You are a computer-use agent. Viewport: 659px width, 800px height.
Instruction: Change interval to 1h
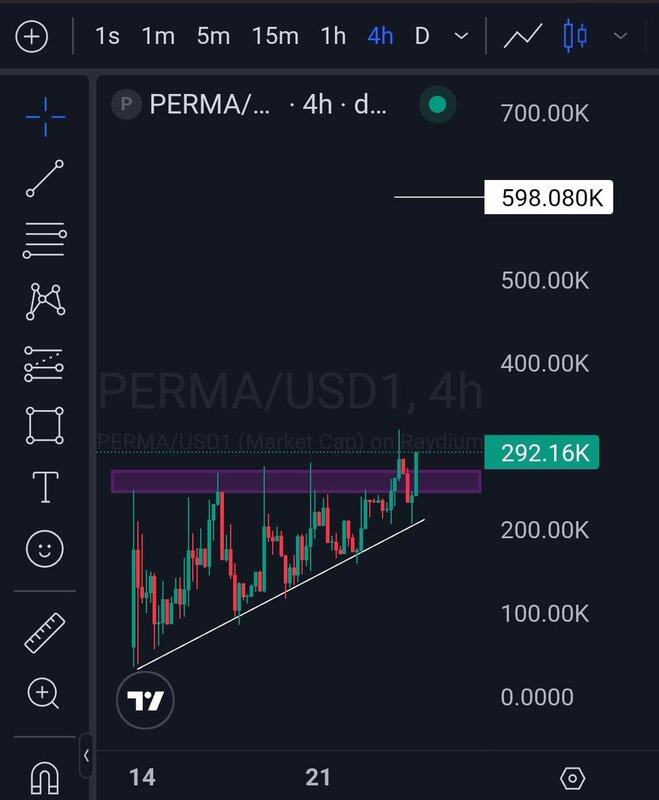pyautogui.click(x=333, y=37)
